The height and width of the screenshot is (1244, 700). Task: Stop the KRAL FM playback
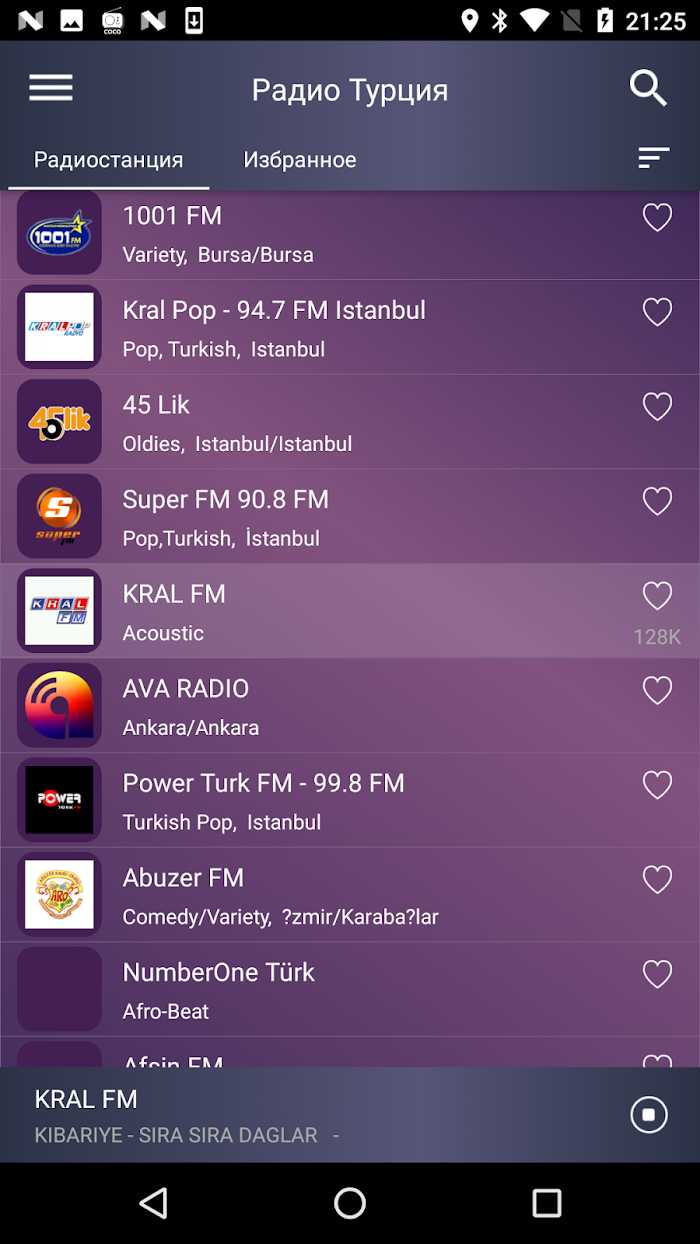point(649,1114)
